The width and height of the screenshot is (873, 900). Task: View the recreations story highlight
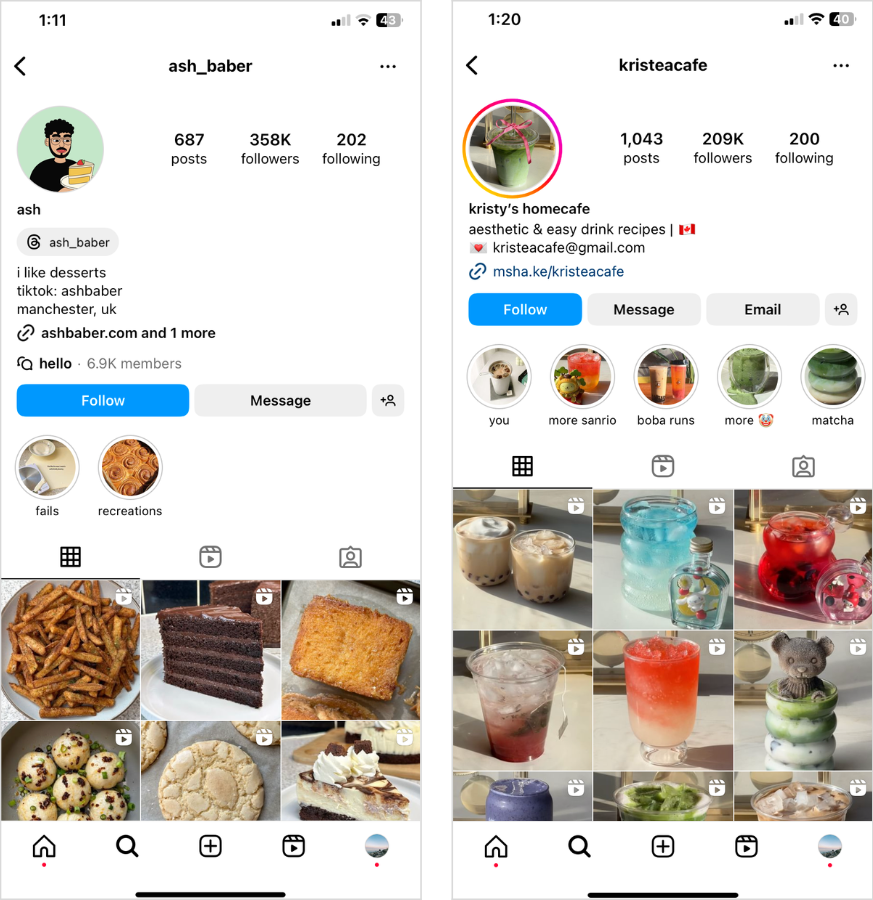tap(130, 468)
